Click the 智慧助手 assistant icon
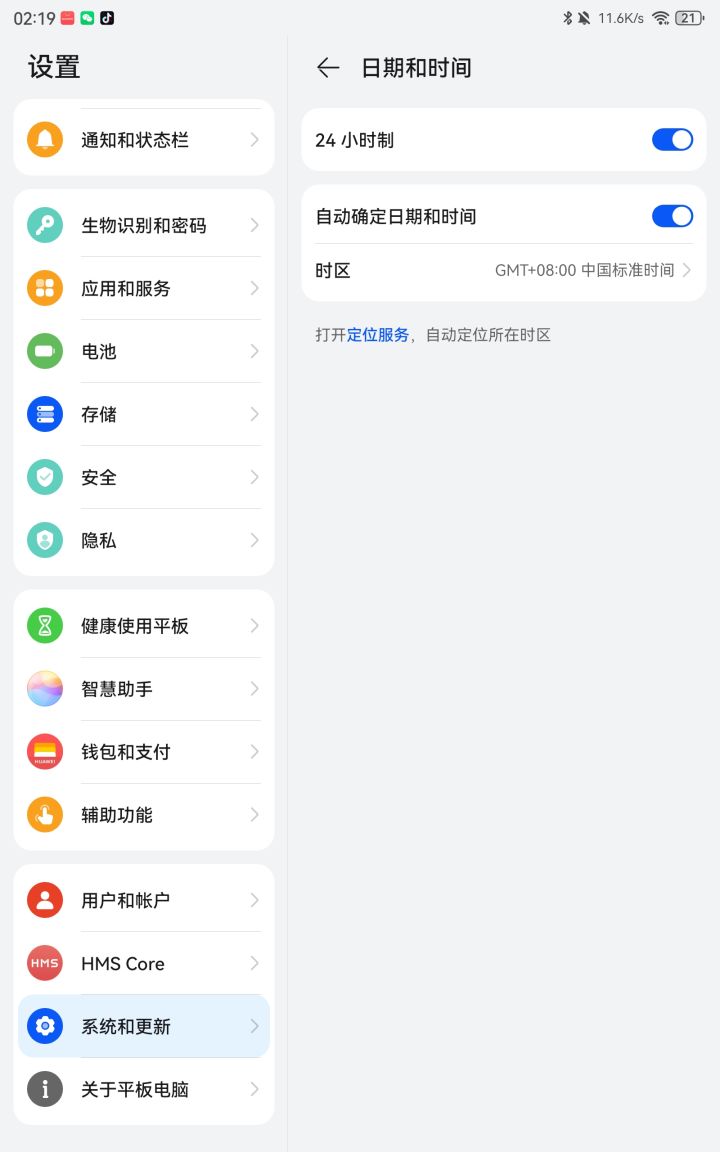The height and width of the screenshot is (1152, 720). click(44, 688)
